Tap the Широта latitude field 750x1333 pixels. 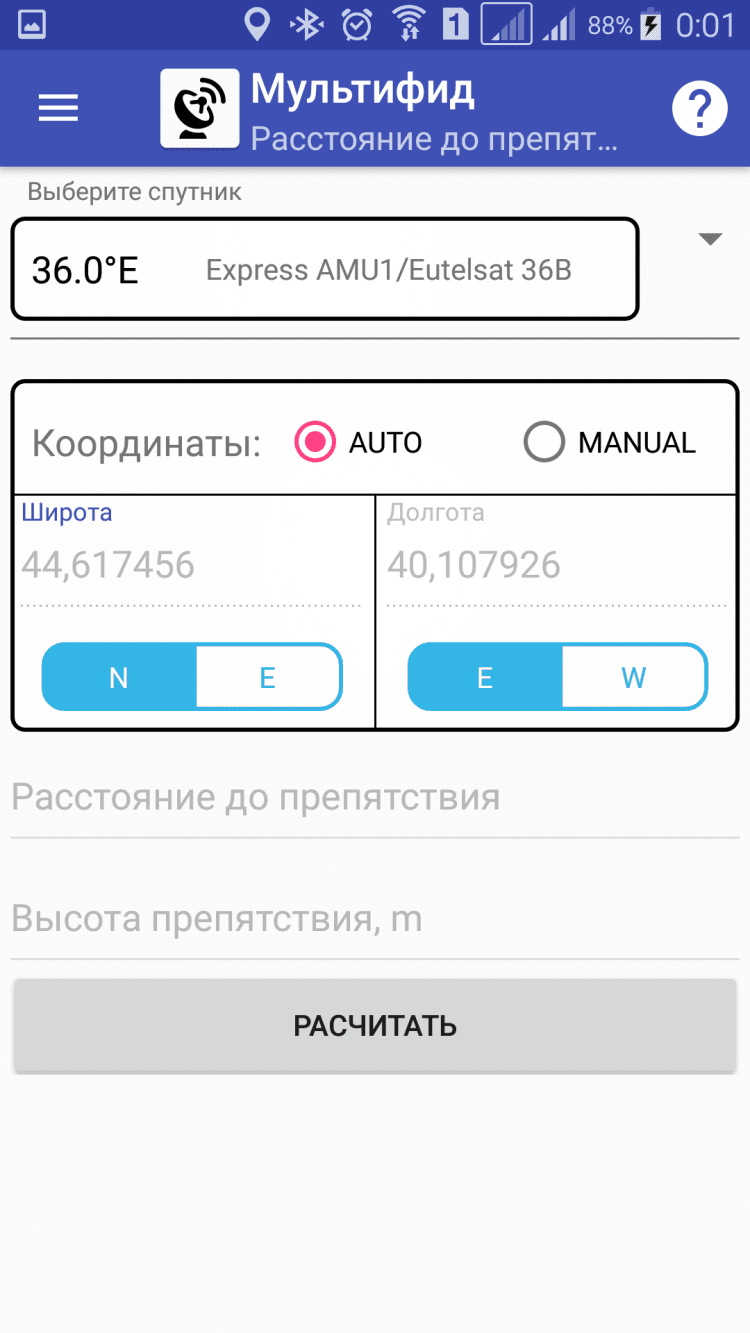pyautogui.click(x=190, y=566)
